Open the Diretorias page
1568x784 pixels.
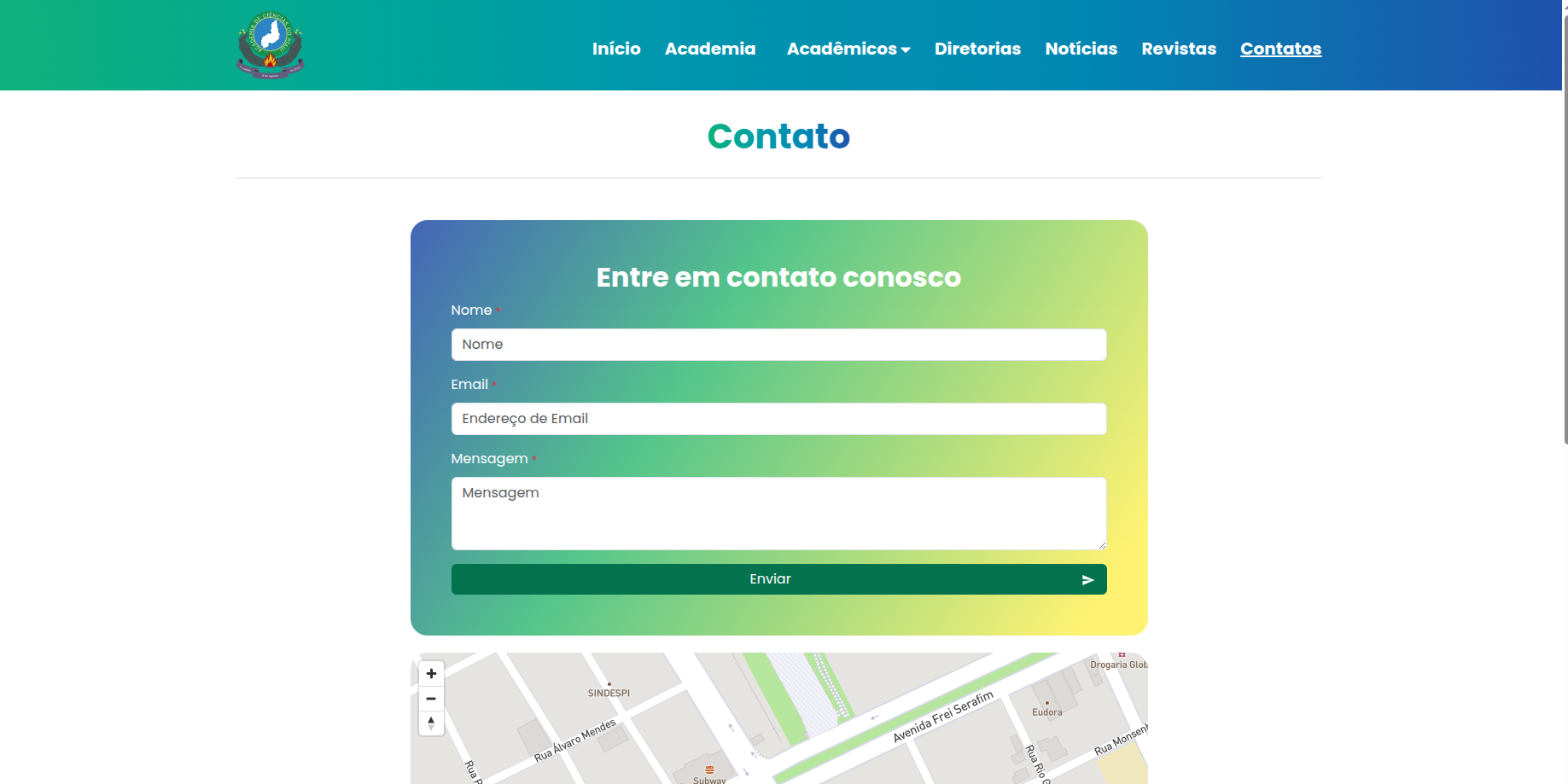[x=977, y=49]
